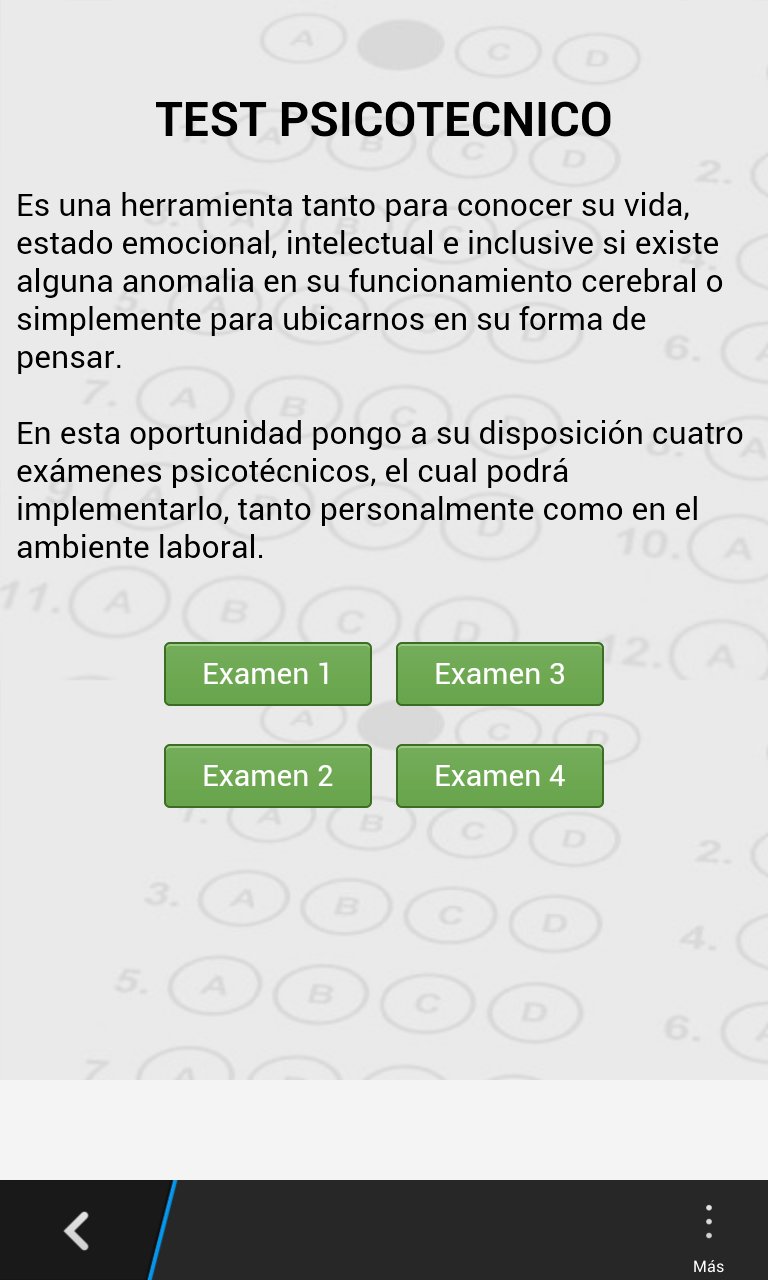Launch Examen 4
Image resolution: width=768 pixels, height=1280 pixels.
[x=500, y=776]
